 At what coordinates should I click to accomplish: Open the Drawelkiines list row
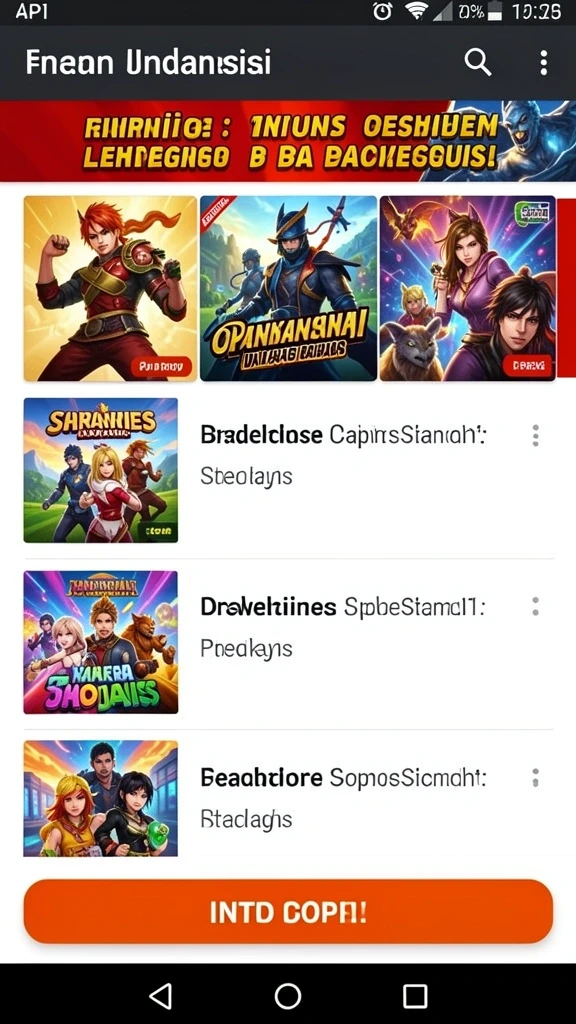(288, 643)
